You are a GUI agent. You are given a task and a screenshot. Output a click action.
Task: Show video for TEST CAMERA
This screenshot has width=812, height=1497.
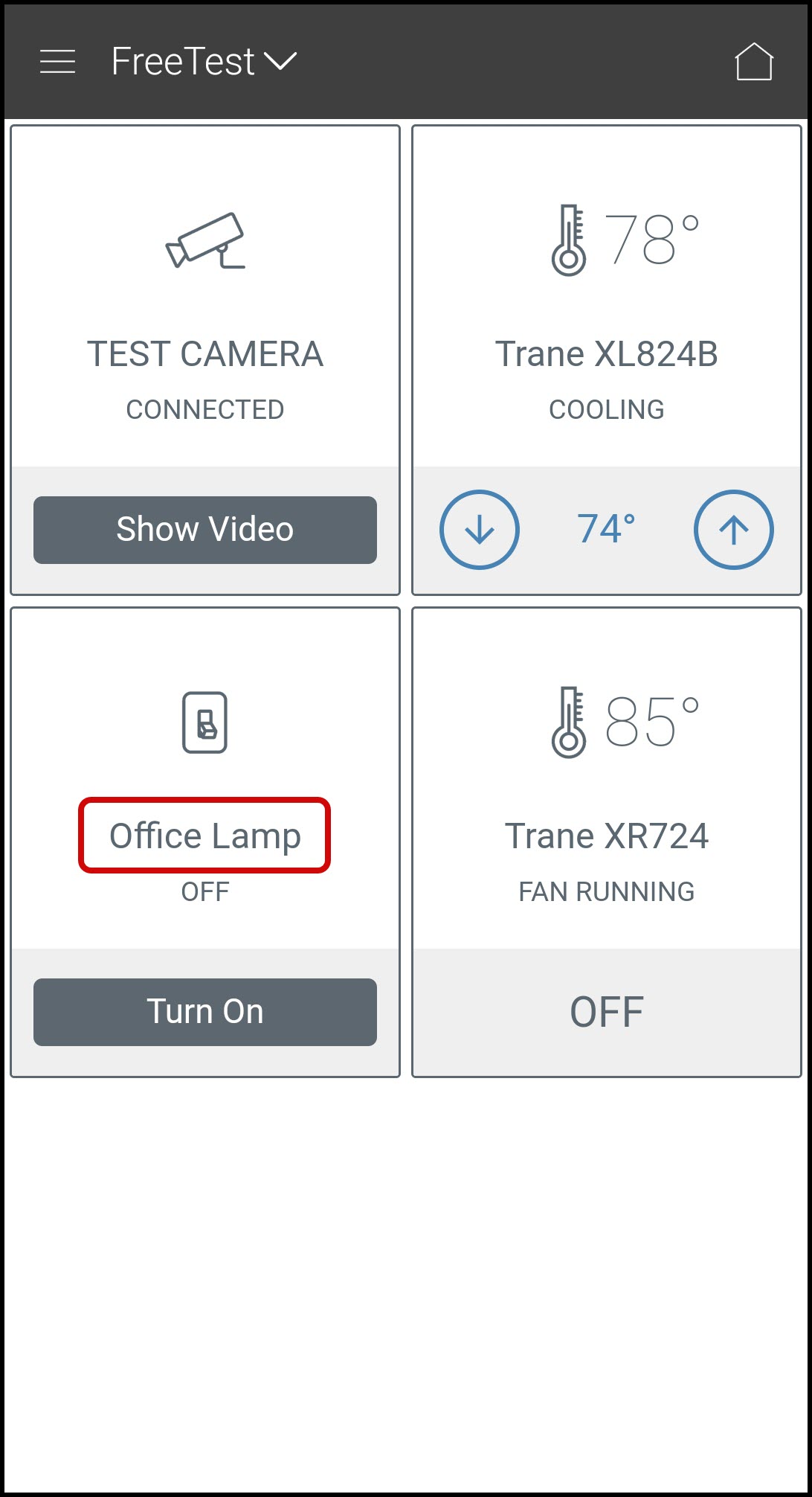coord(205,530)
